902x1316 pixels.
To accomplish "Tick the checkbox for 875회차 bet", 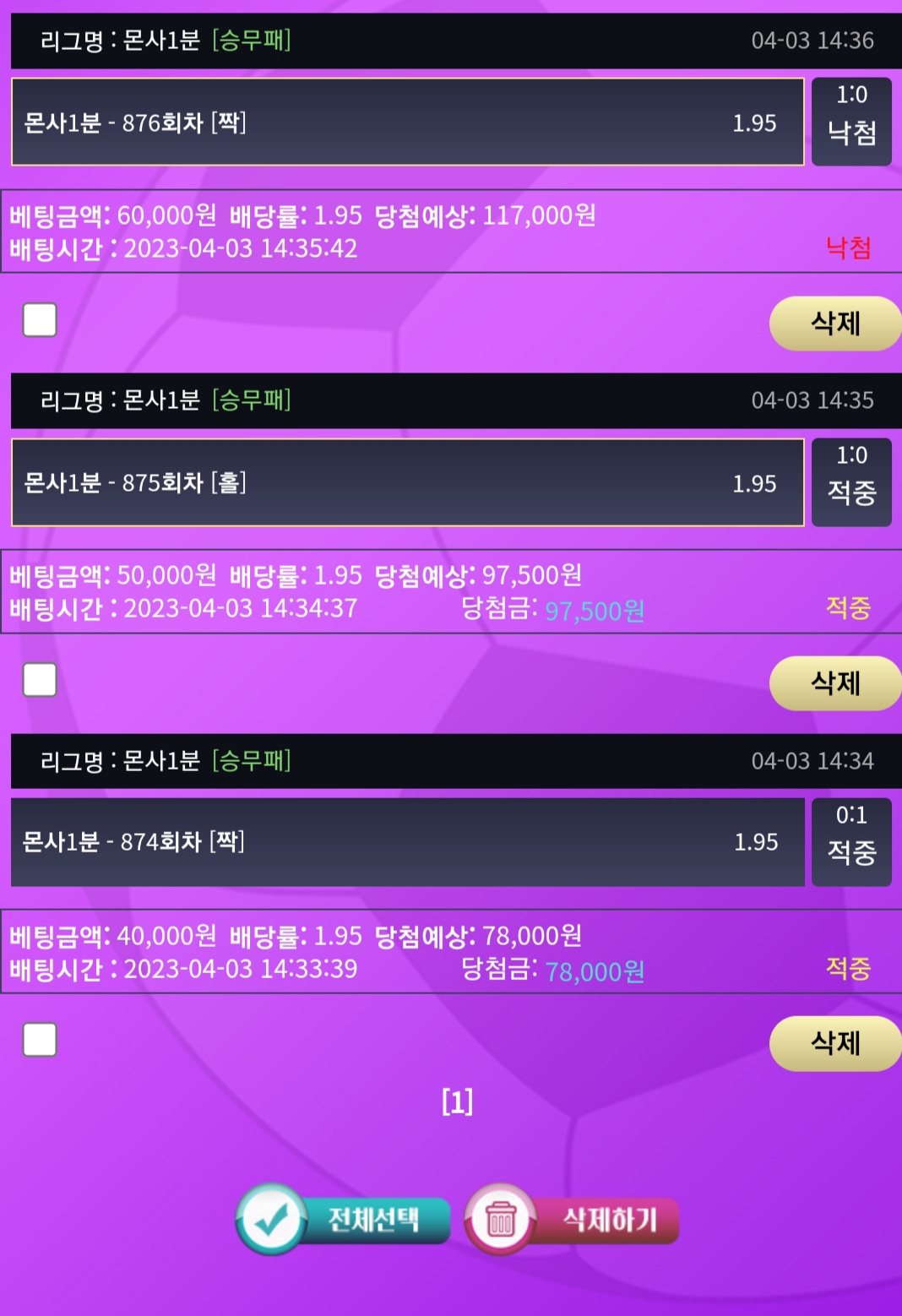I will click(40, 680).
